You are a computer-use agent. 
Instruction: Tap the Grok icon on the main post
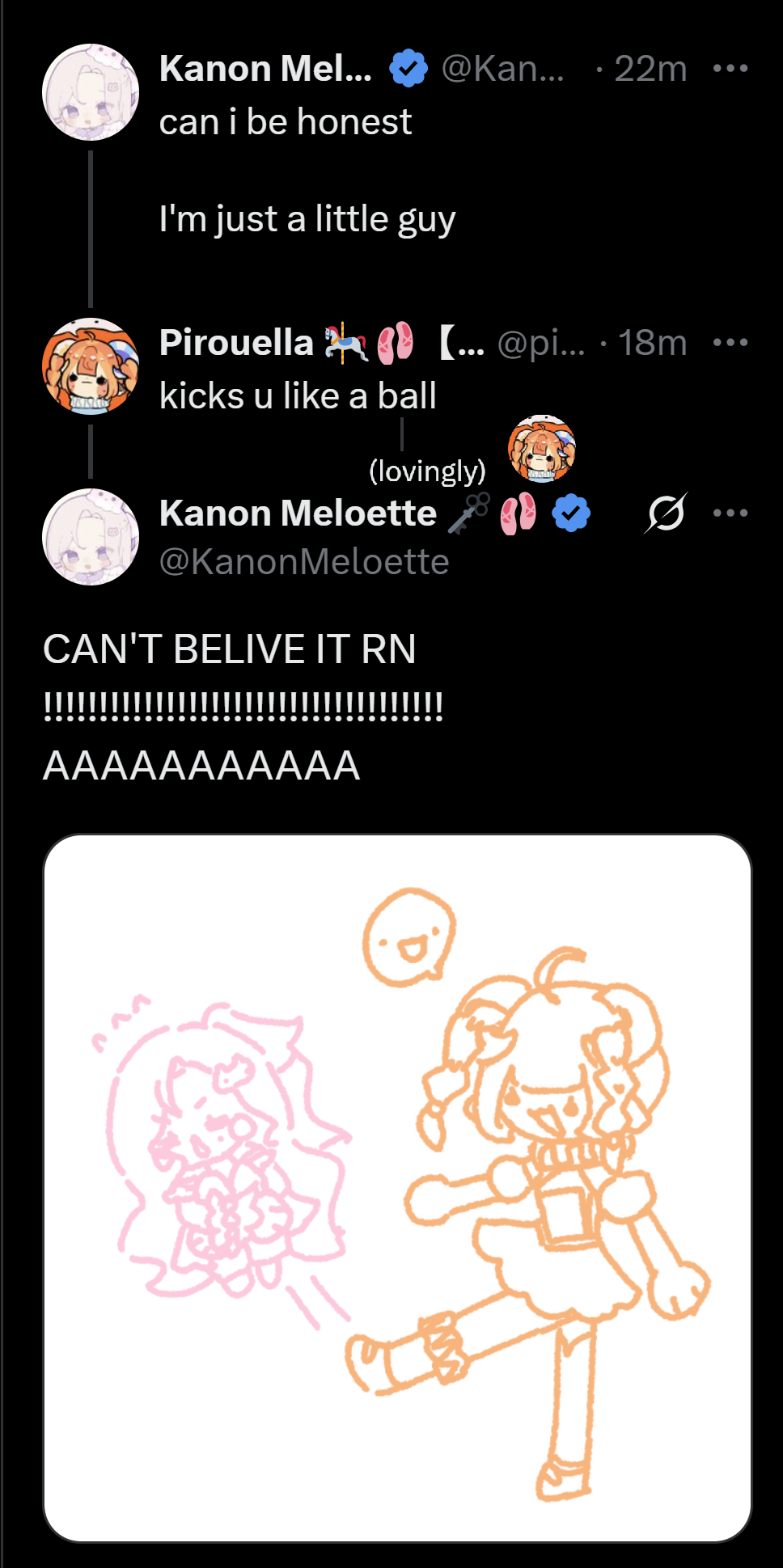[666, 513]
